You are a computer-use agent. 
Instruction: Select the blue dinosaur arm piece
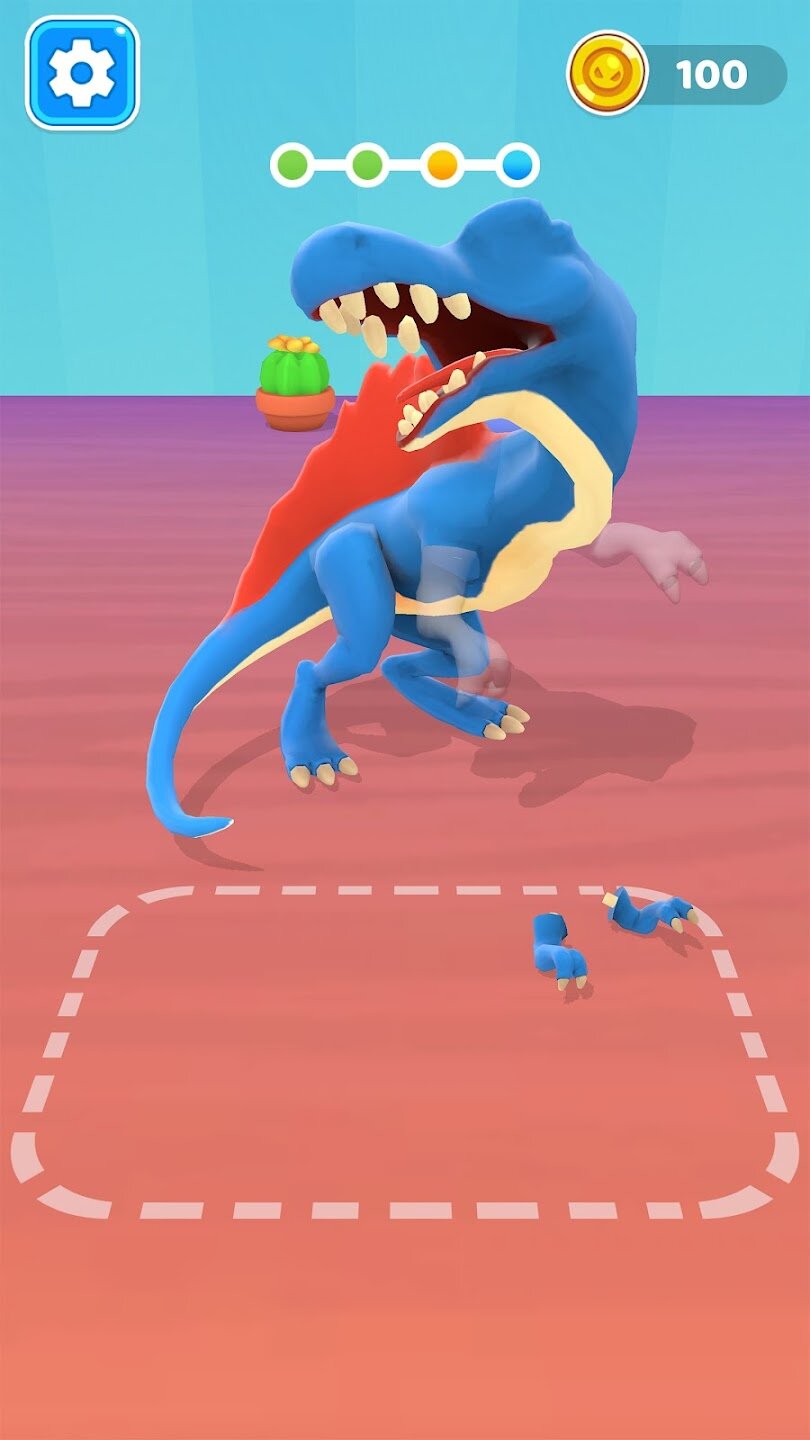click(649, 911)
